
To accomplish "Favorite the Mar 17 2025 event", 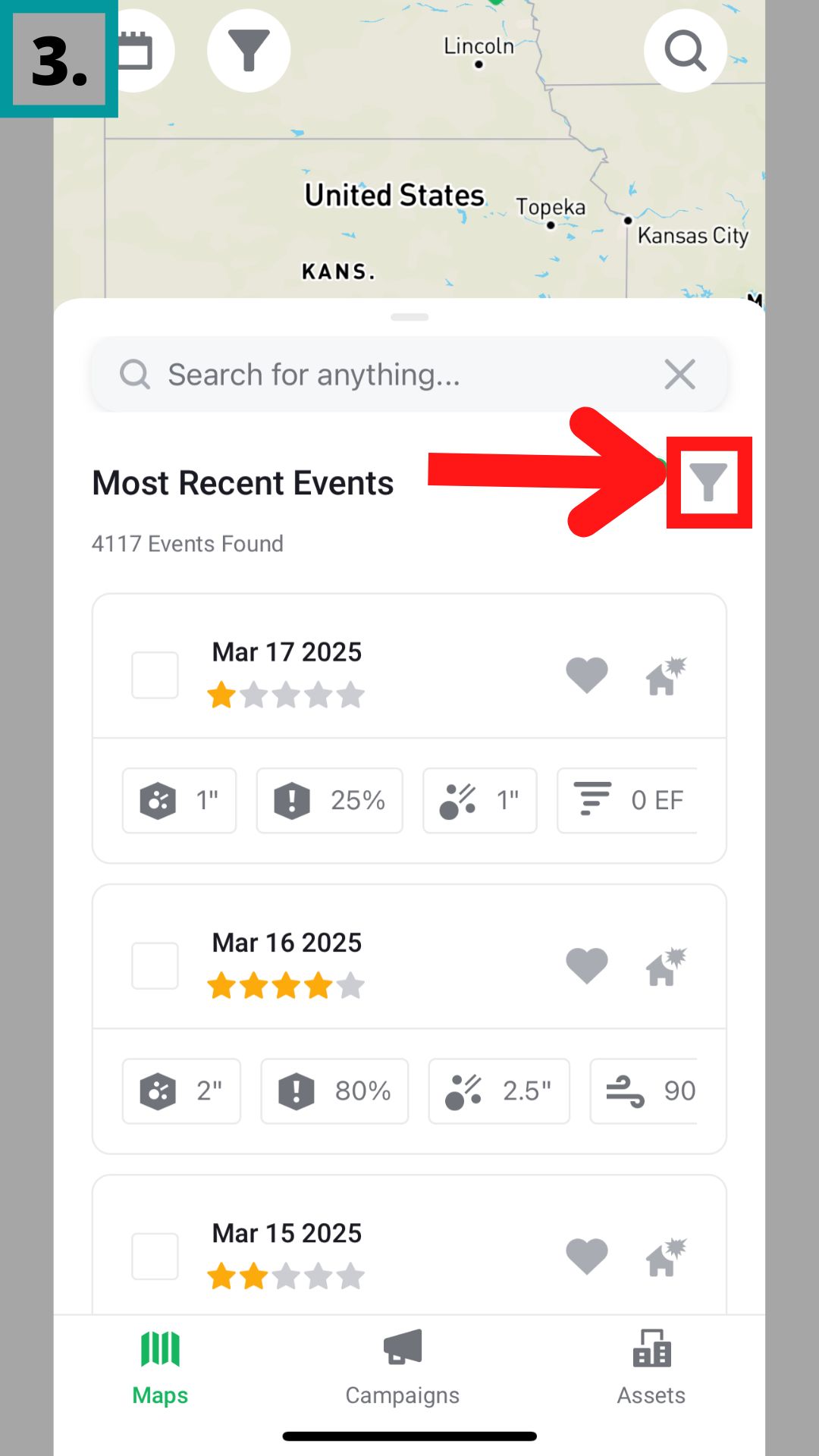I will (587, 675).
